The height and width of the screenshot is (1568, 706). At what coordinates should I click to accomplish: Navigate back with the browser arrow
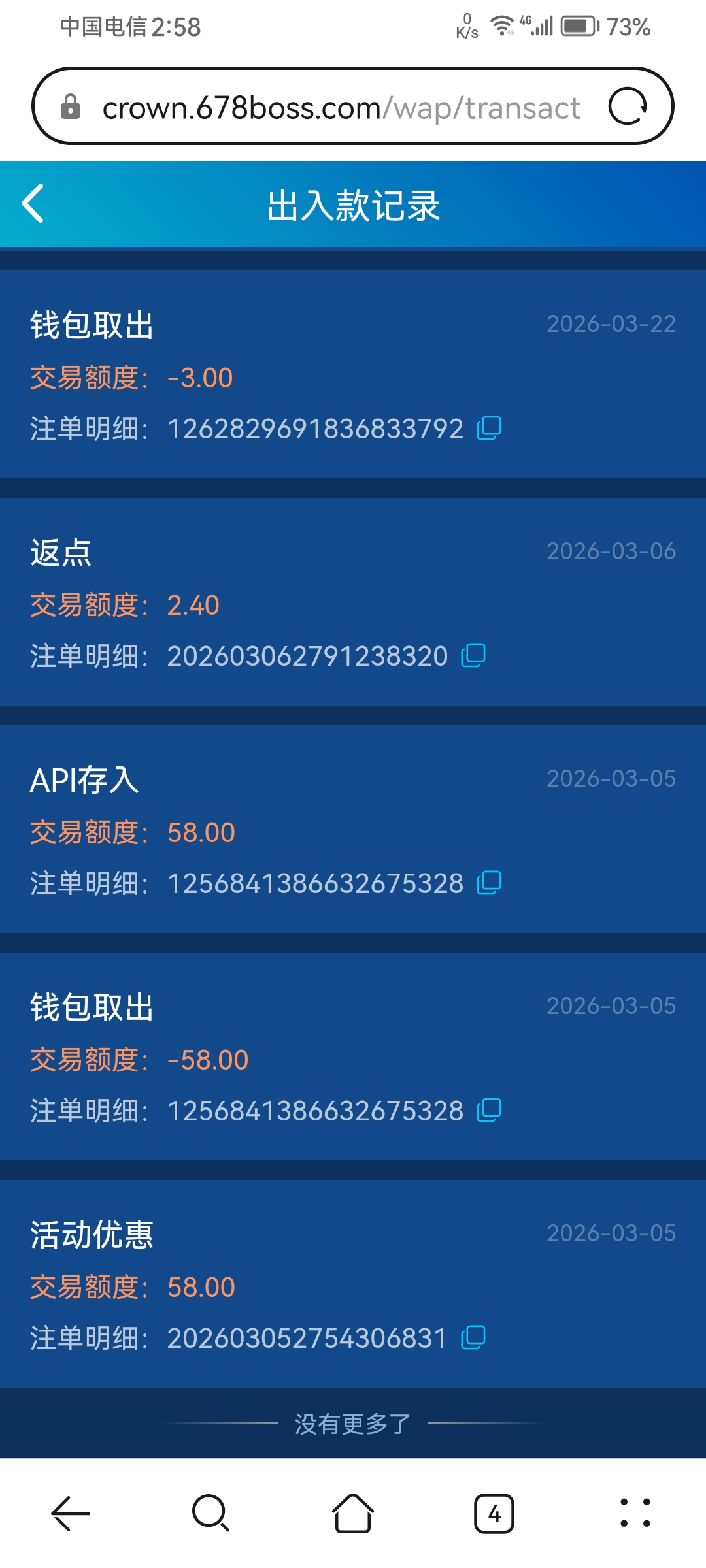71,1513
